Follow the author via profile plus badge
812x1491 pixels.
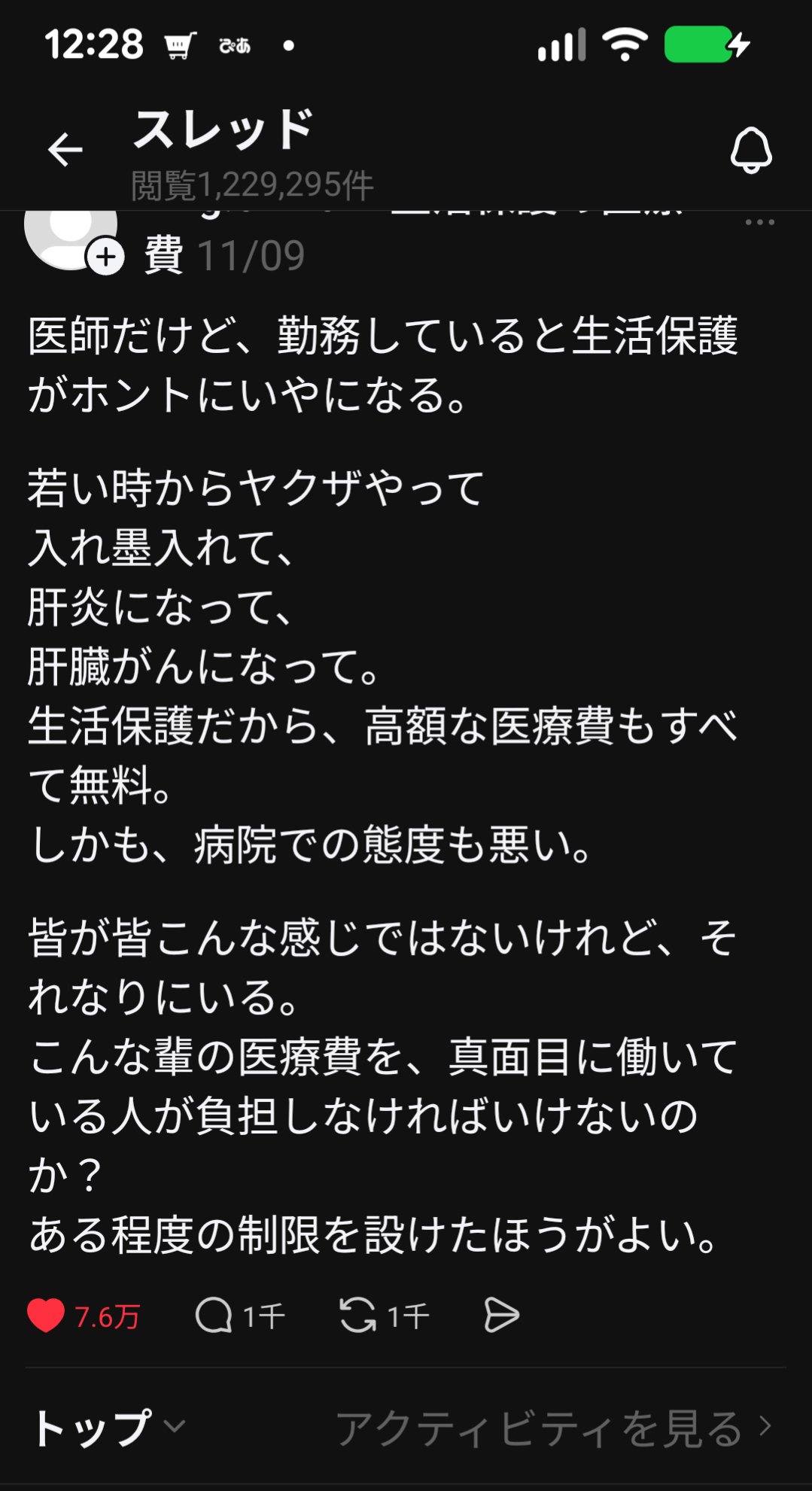pyautogui.click(x=105, y=257)
